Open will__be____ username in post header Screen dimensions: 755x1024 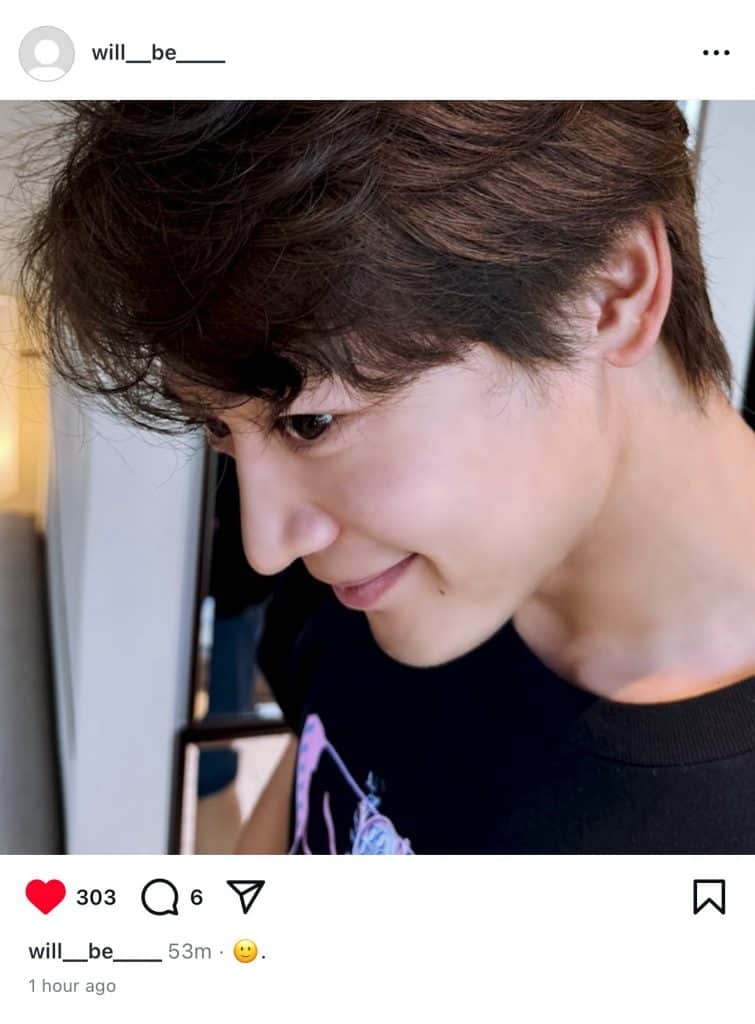[x=158, y=53]
